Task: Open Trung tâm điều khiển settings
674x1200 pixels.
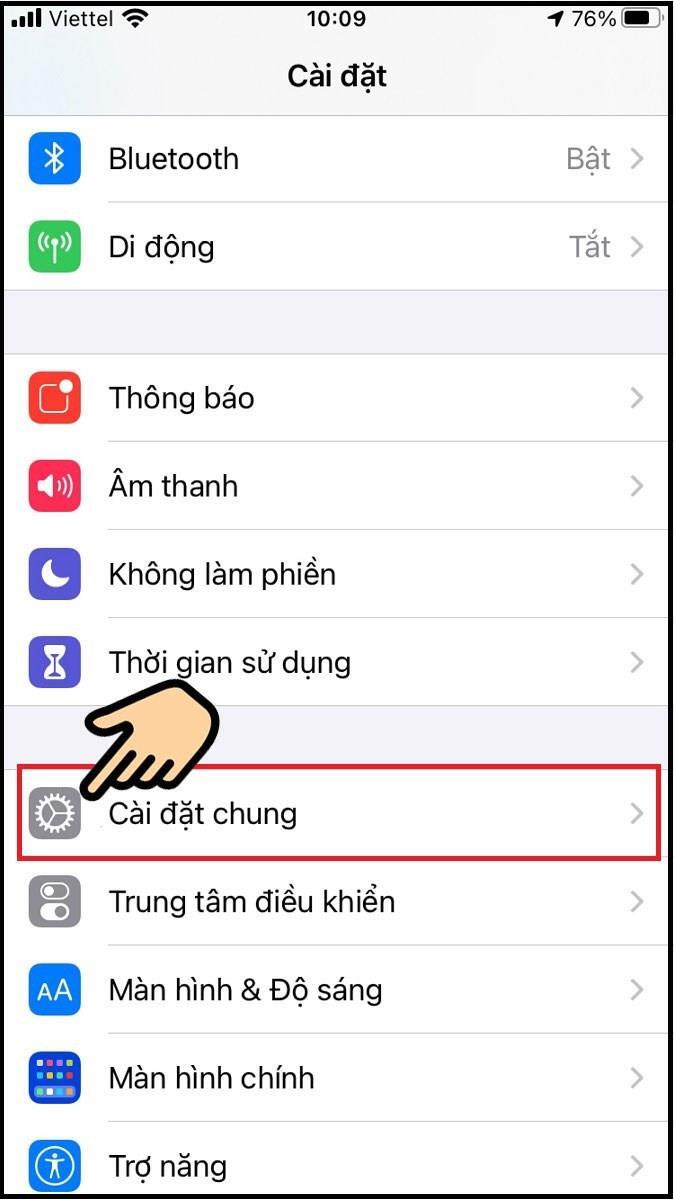Action: click(337, 902)
